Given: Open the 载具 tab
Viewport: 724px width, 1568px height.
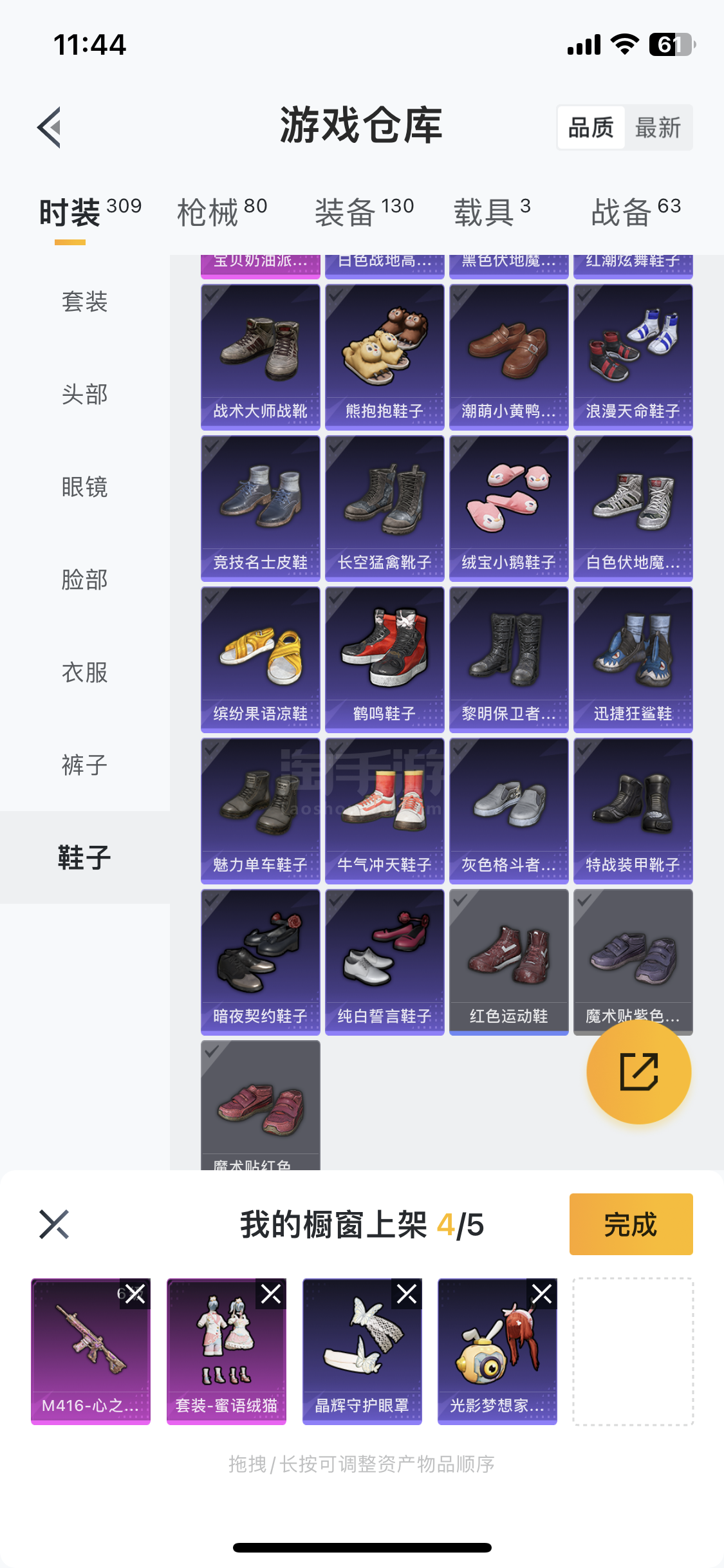Looking at the screenshot, I should point(492,212).
